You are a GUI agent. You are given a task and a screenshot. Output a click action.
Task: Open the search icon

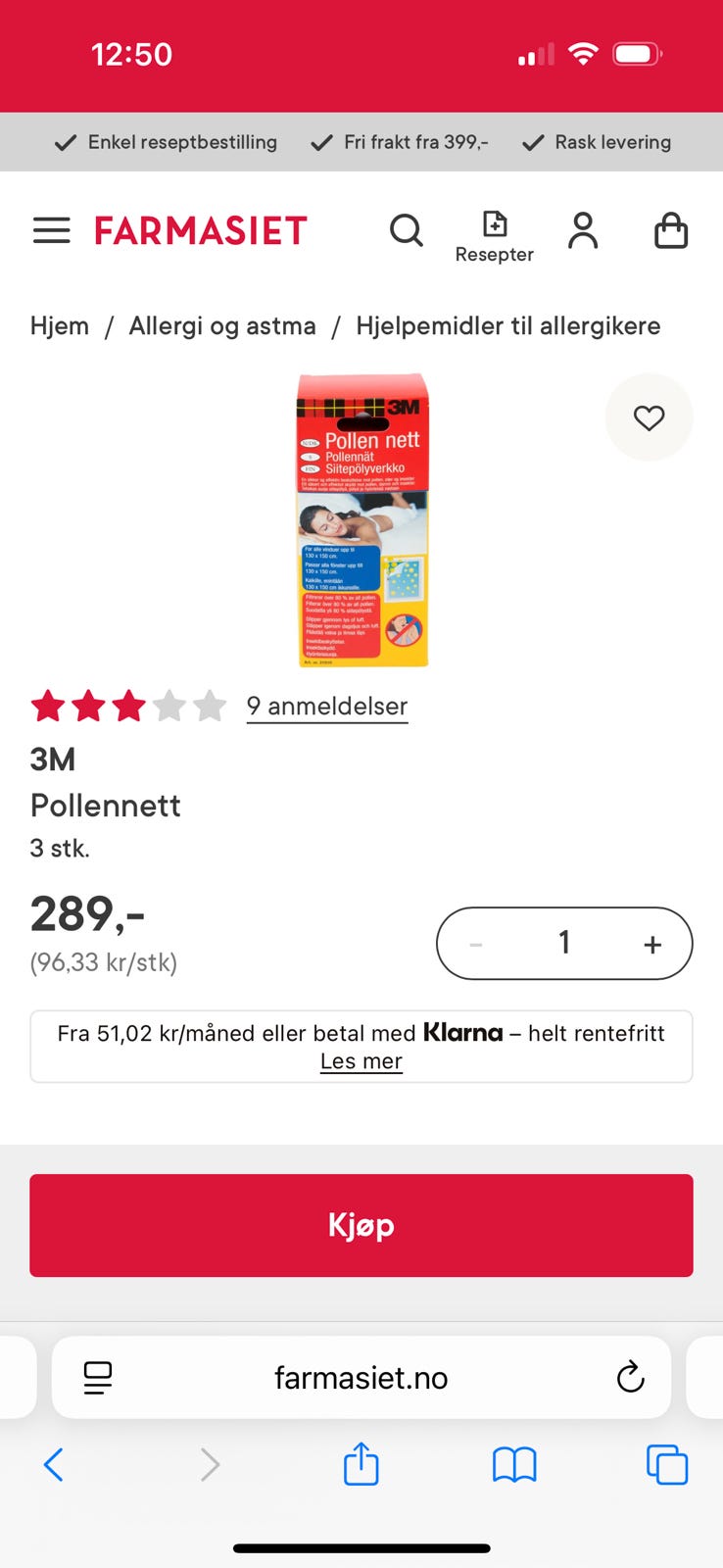click(x=407, y=231)
